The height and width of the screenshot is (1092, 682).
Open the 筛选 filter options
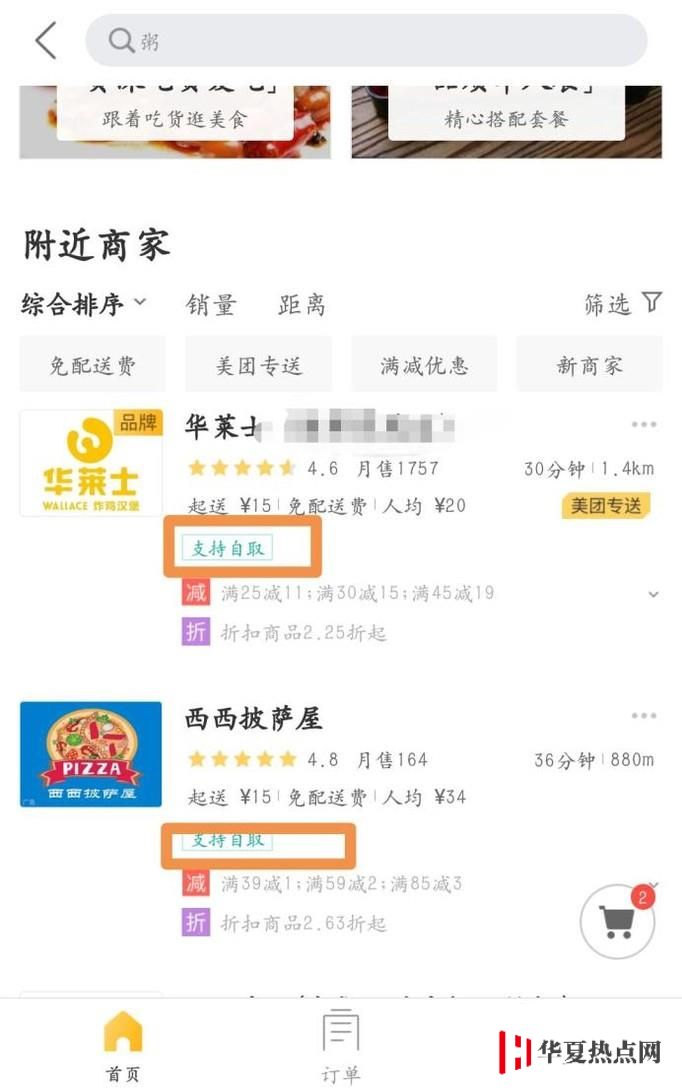[x=622, y=304]
